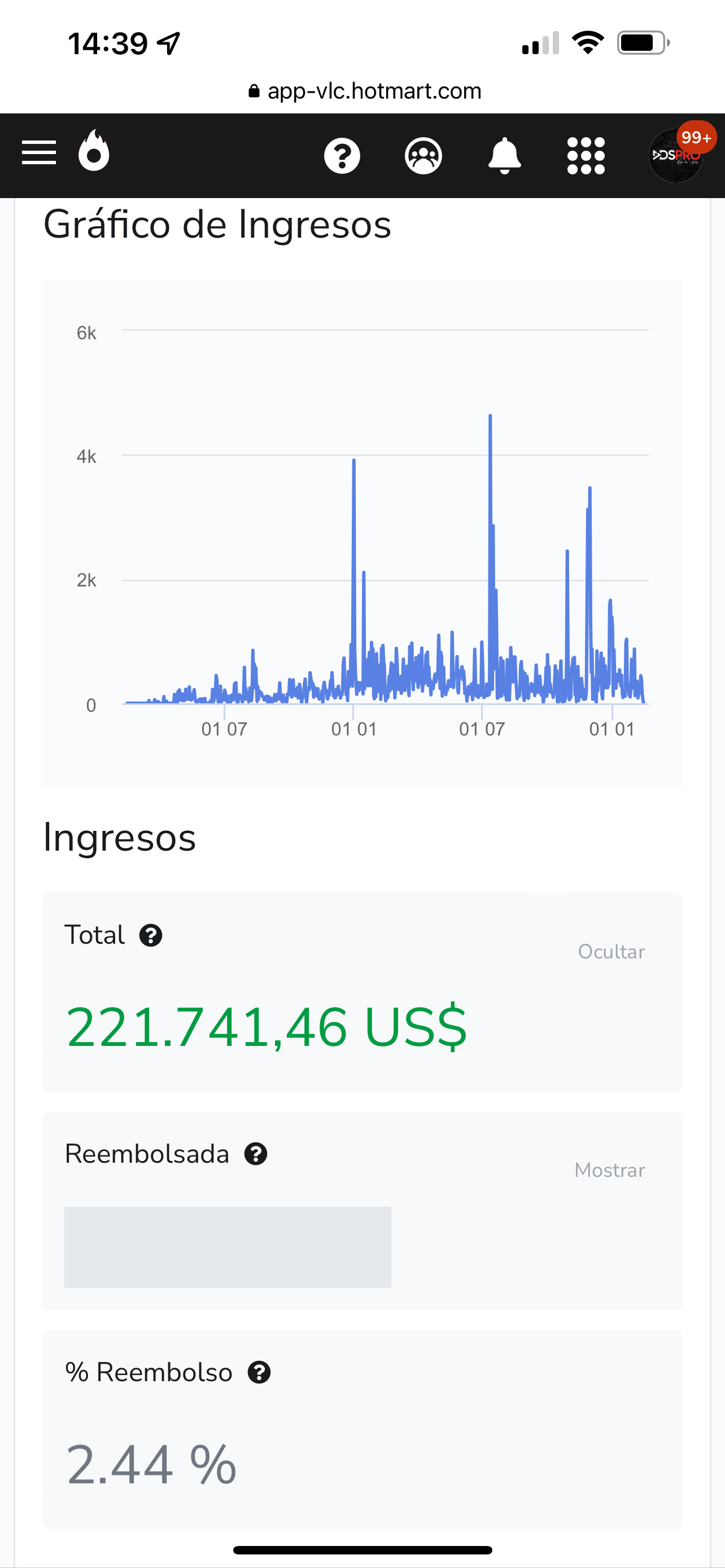Tap the help icon next to Total

tap(150, 936)
